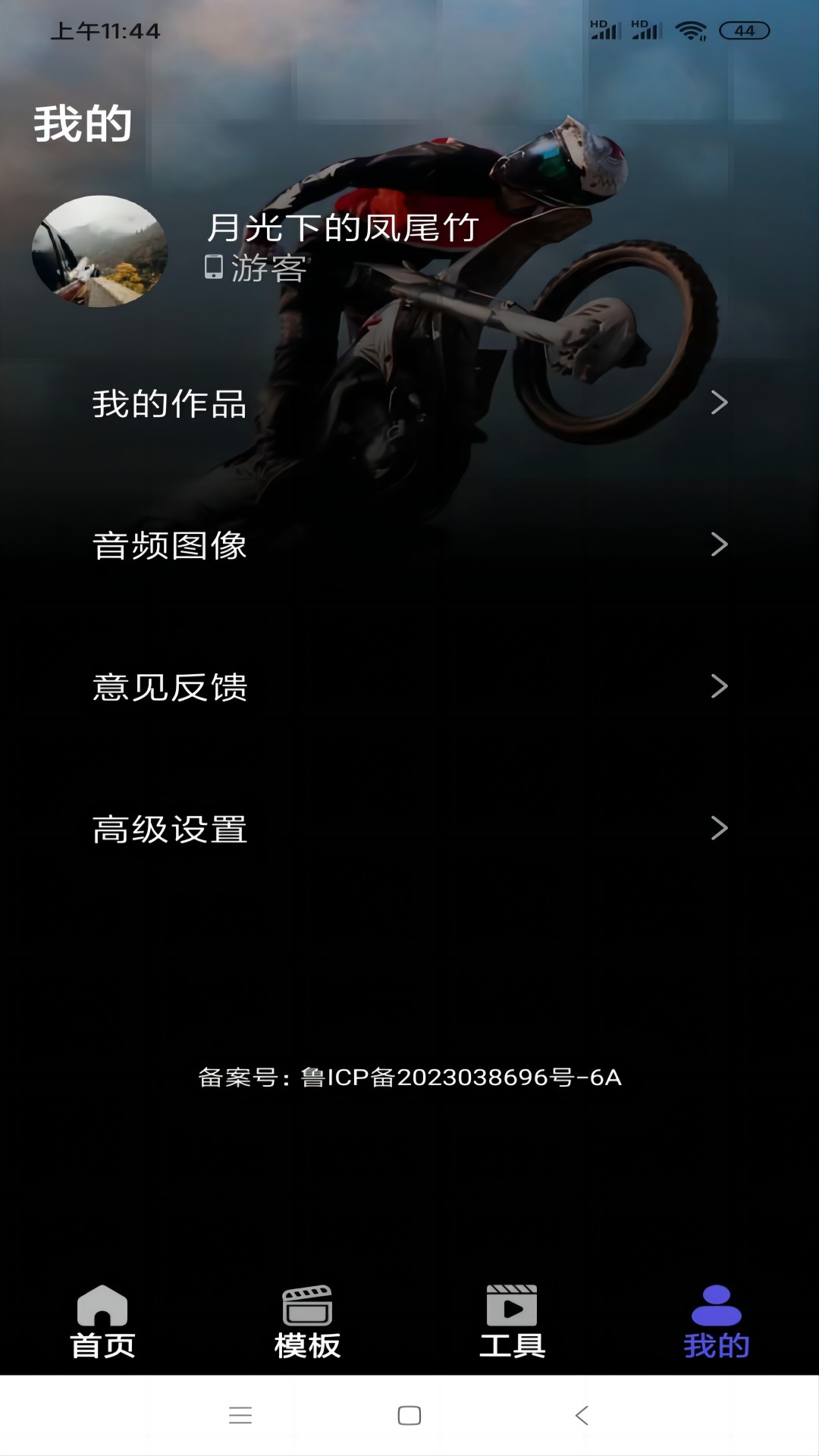Screen dimensions: 819x1456
Task: Tap the profile avatar picture
Action: pyautogui.click(x=100, y=251)
